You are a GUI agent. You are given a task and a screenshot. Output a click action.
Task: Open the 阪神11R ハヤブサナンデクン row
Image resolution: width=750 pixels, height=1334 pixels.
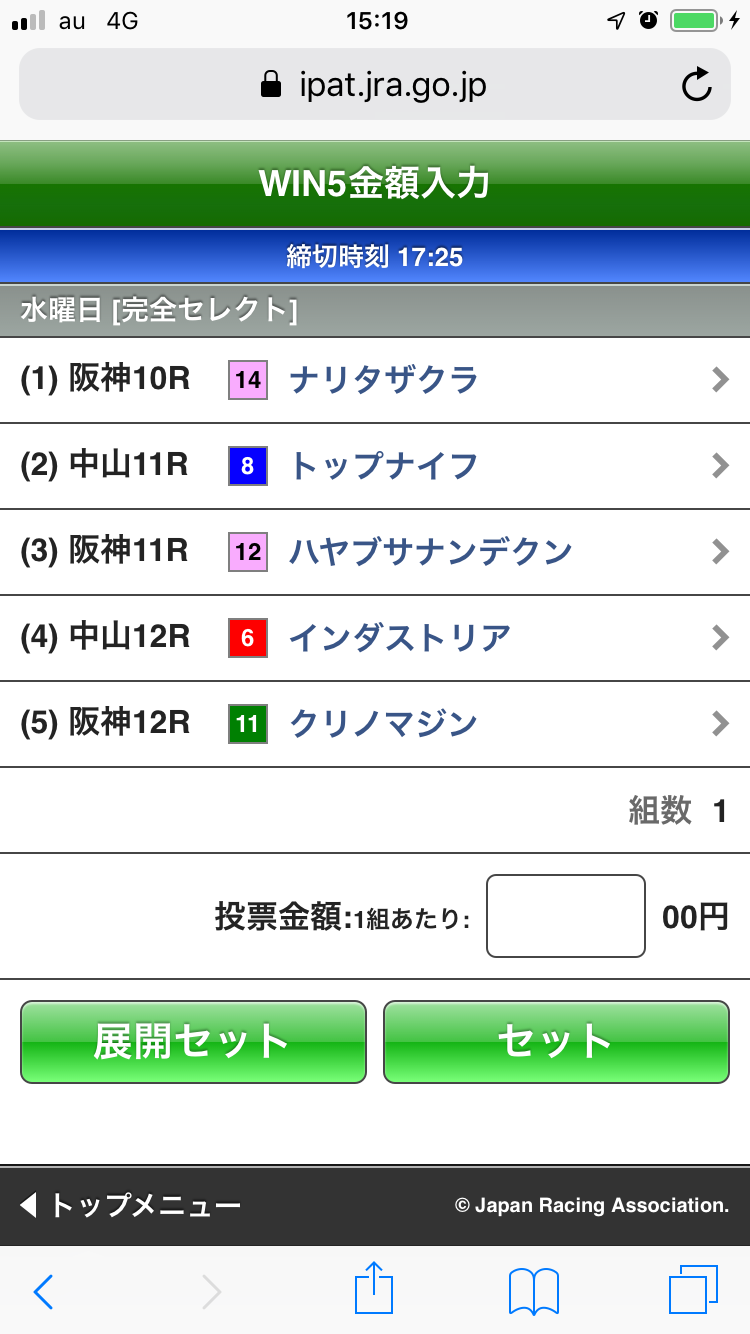tap(375, 551)
